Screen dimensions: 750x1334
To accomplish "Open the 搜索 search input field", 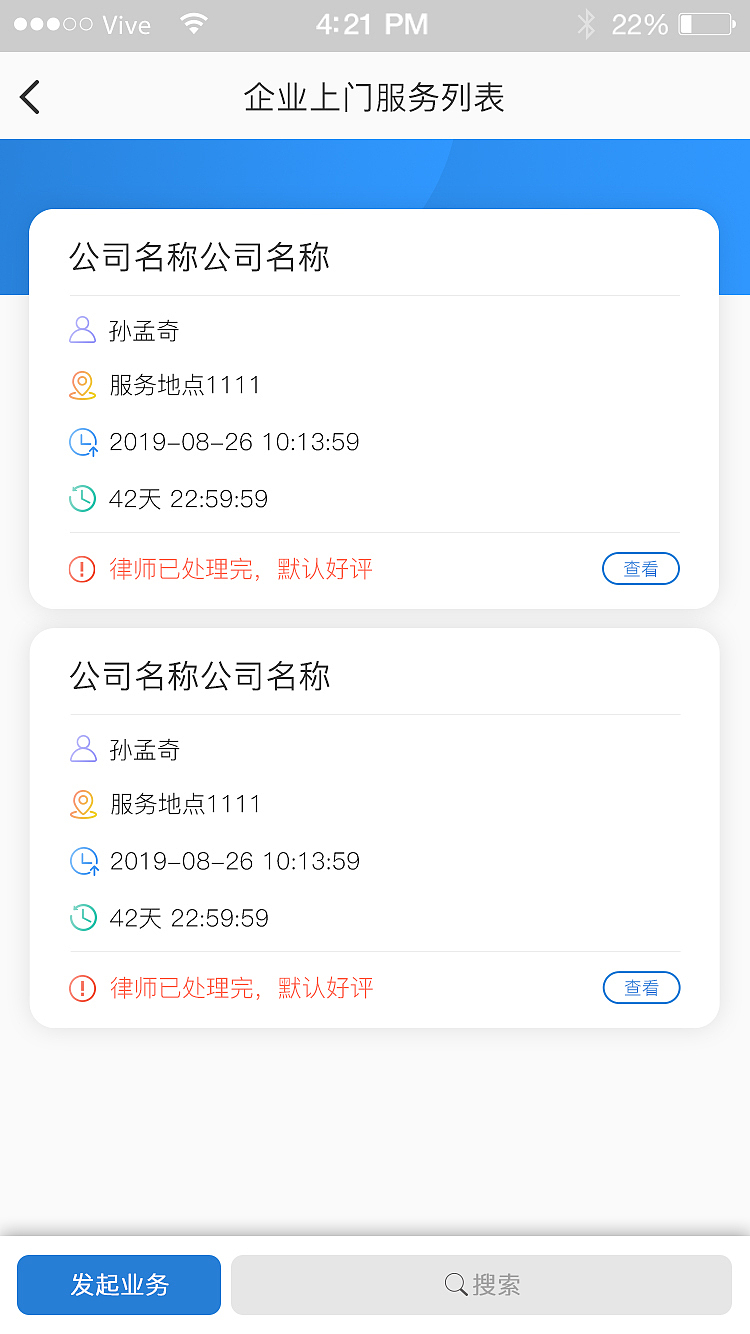I will click(x=483, y=1285).
